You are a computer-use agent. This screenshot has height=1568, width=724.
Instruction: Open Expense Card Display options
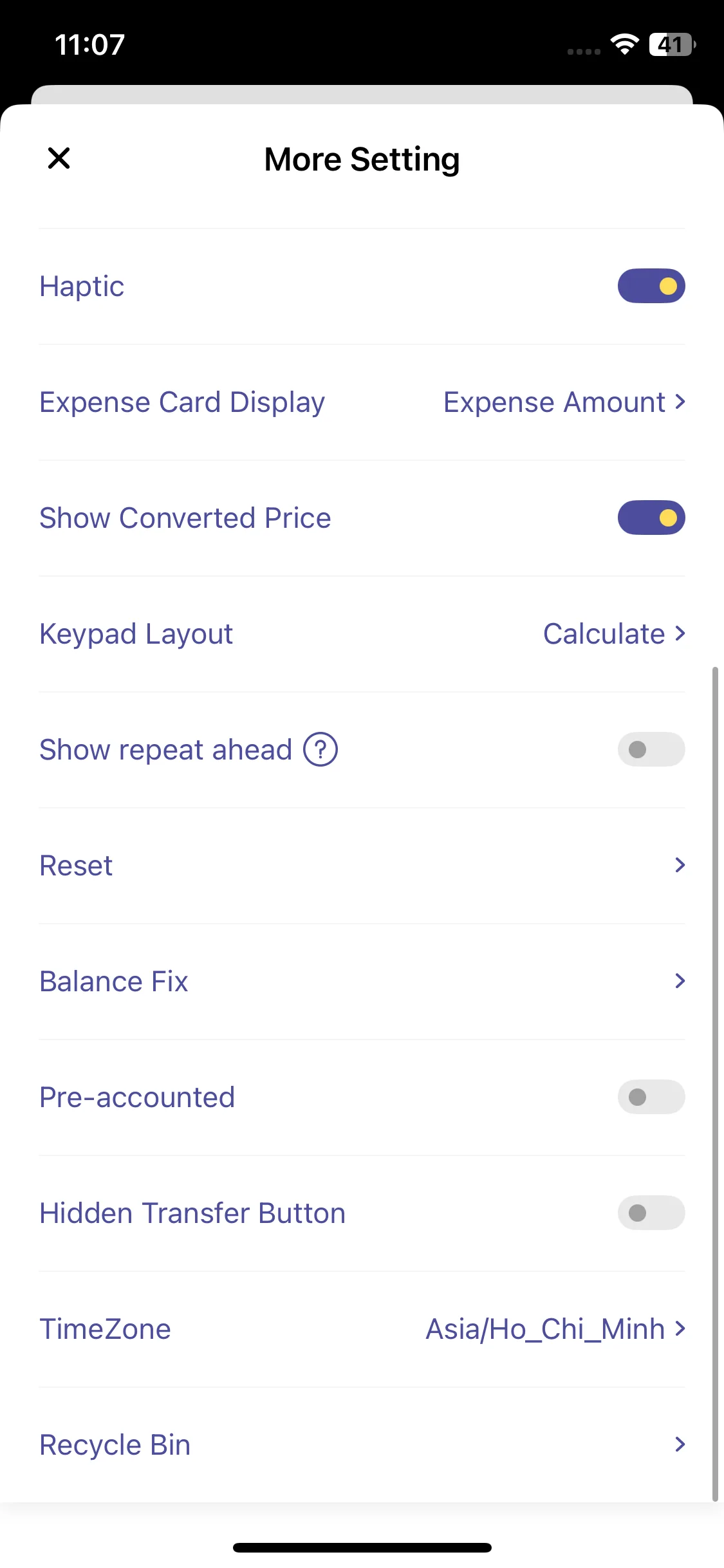[x=564, y=402]
